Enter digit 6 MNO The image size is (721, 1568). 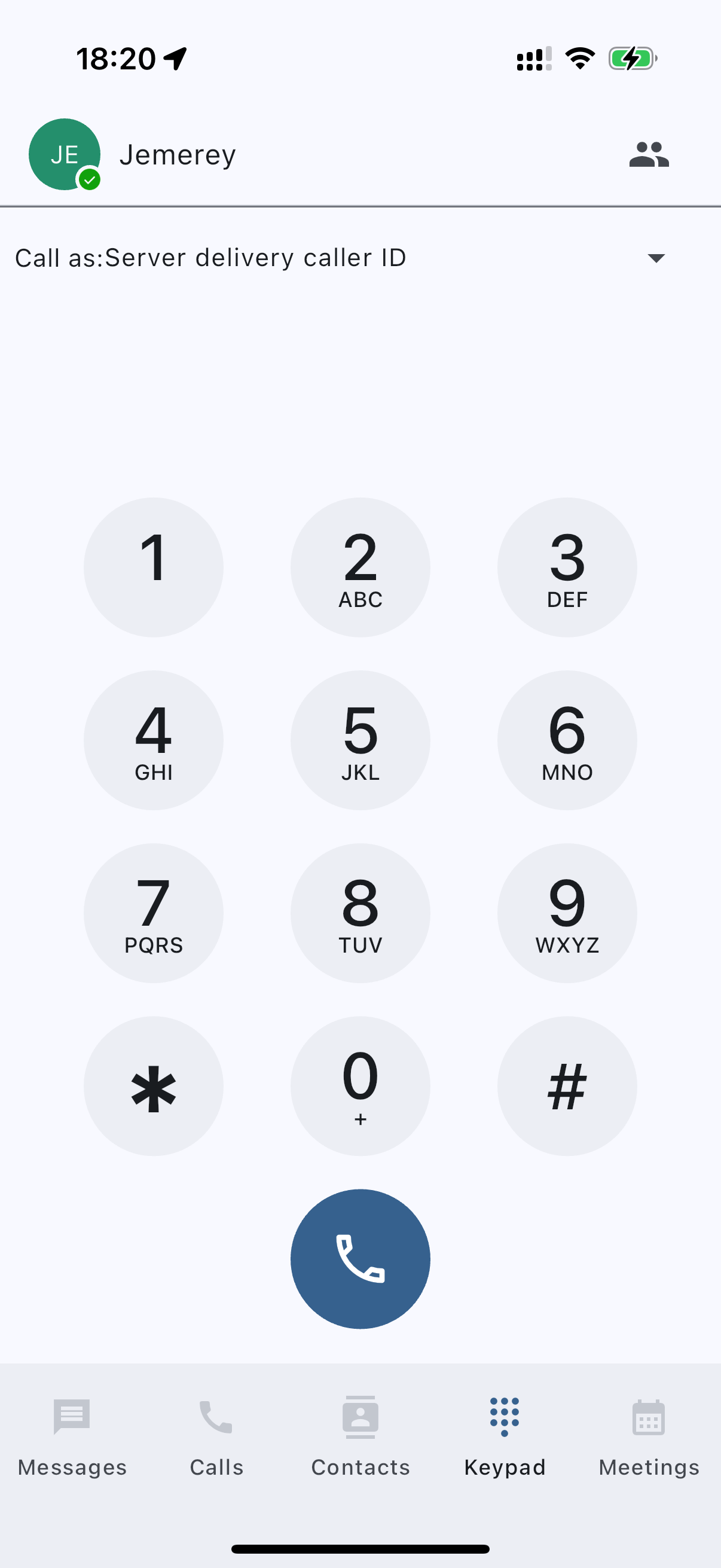point(566,740)
